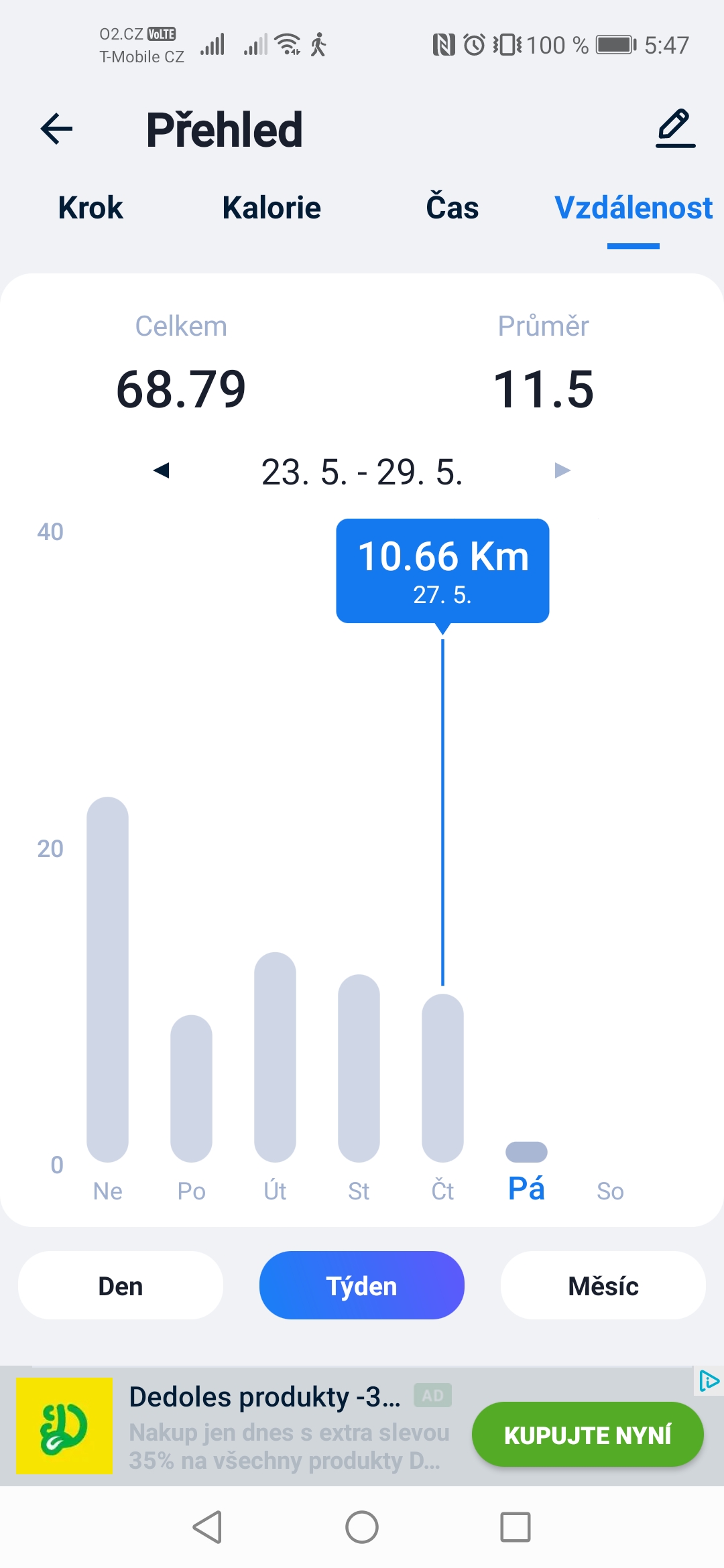Select the Po bar in the chart
The image size is (724, 1568).
click(191, 1088)
